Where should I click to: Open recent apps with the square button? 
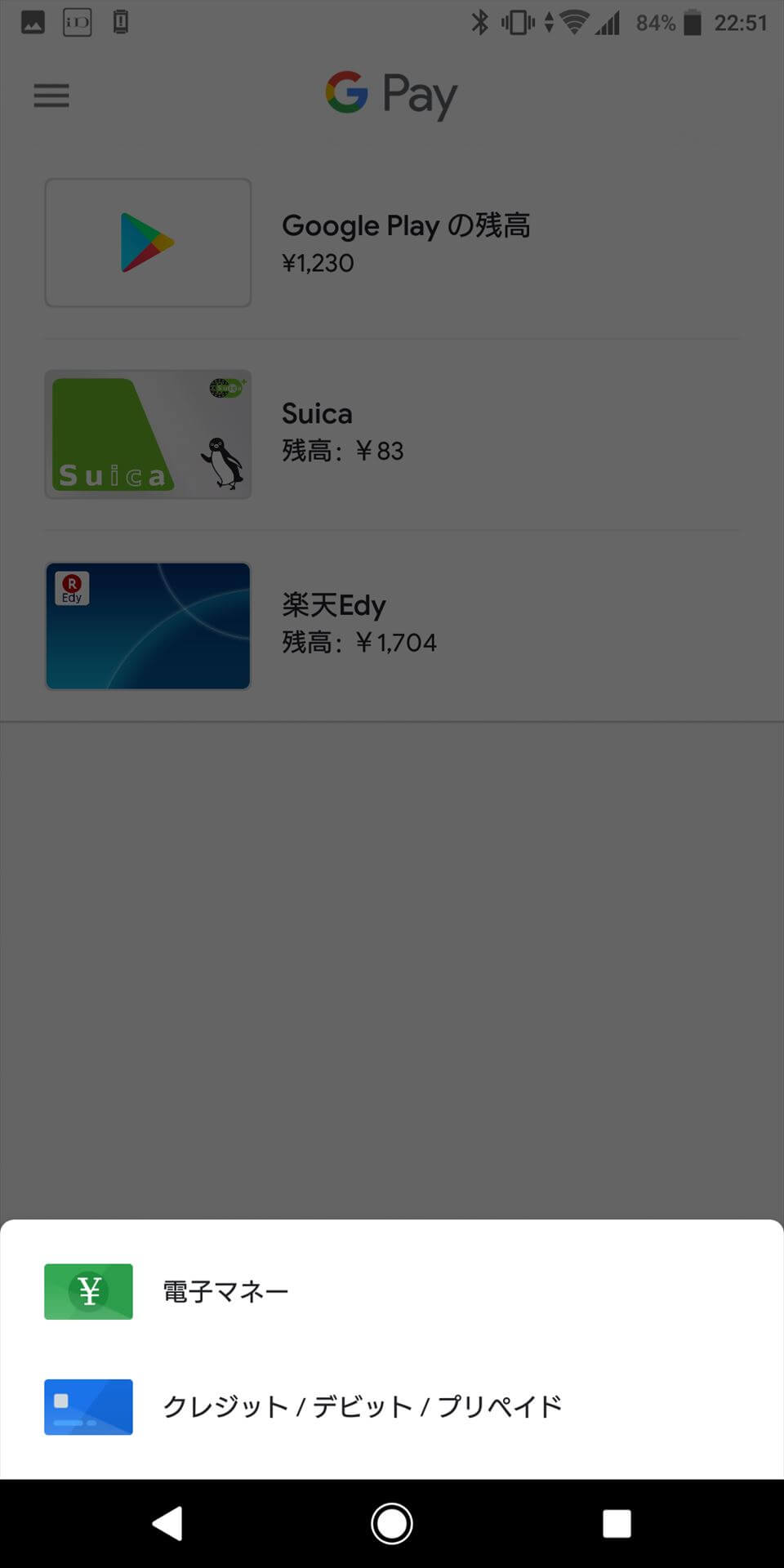(x=617, y=1524)
